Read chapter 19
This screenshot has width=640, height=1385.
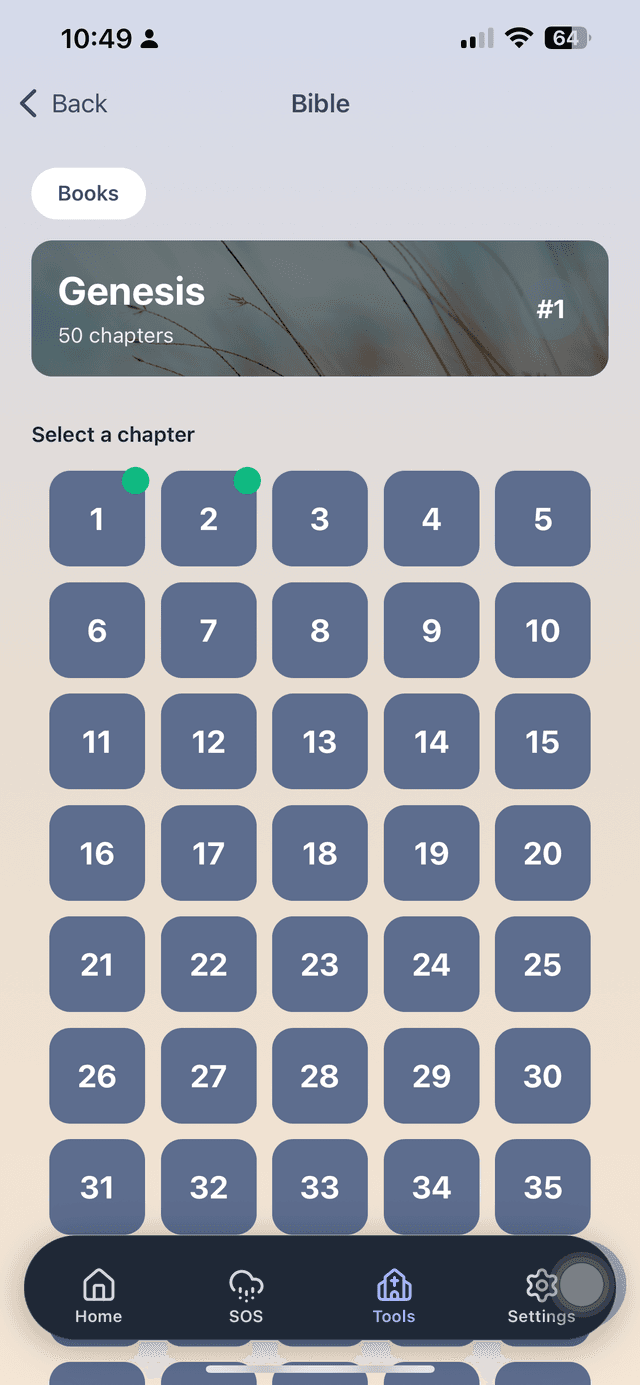(431, 853)
